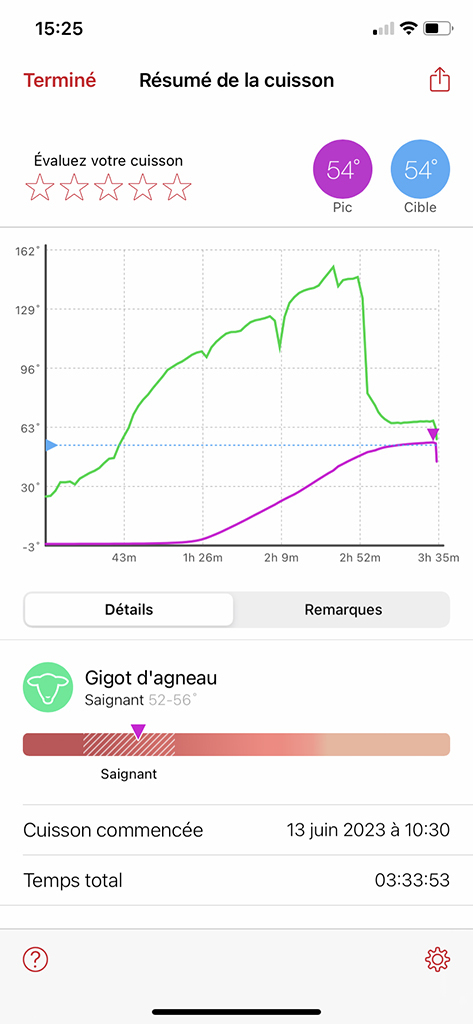Screen dimensions: 473x1024
Task: Tap Terminé to close the summary
Action: click(59, 80)
